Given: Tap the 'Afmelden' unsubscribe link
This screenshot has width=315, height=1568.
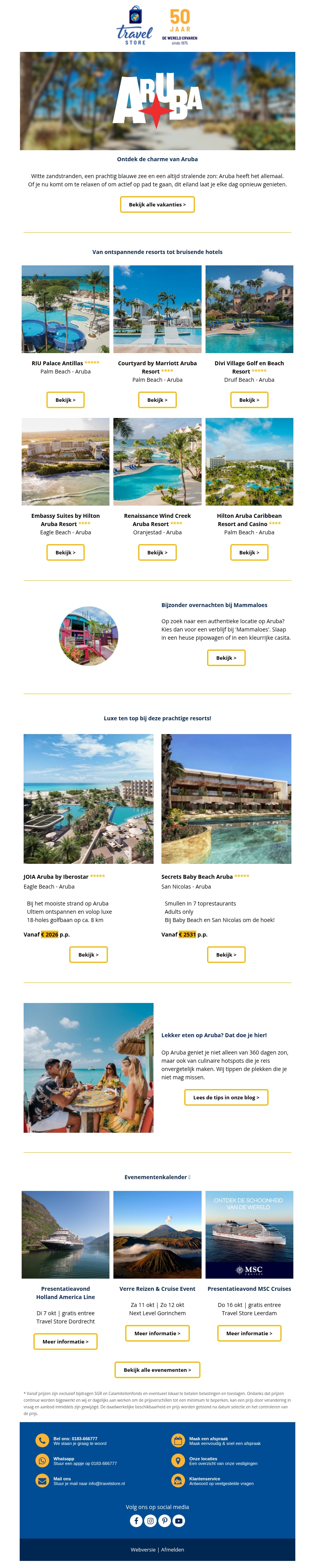Looking at the screenshot, I should pos(172,1550).
